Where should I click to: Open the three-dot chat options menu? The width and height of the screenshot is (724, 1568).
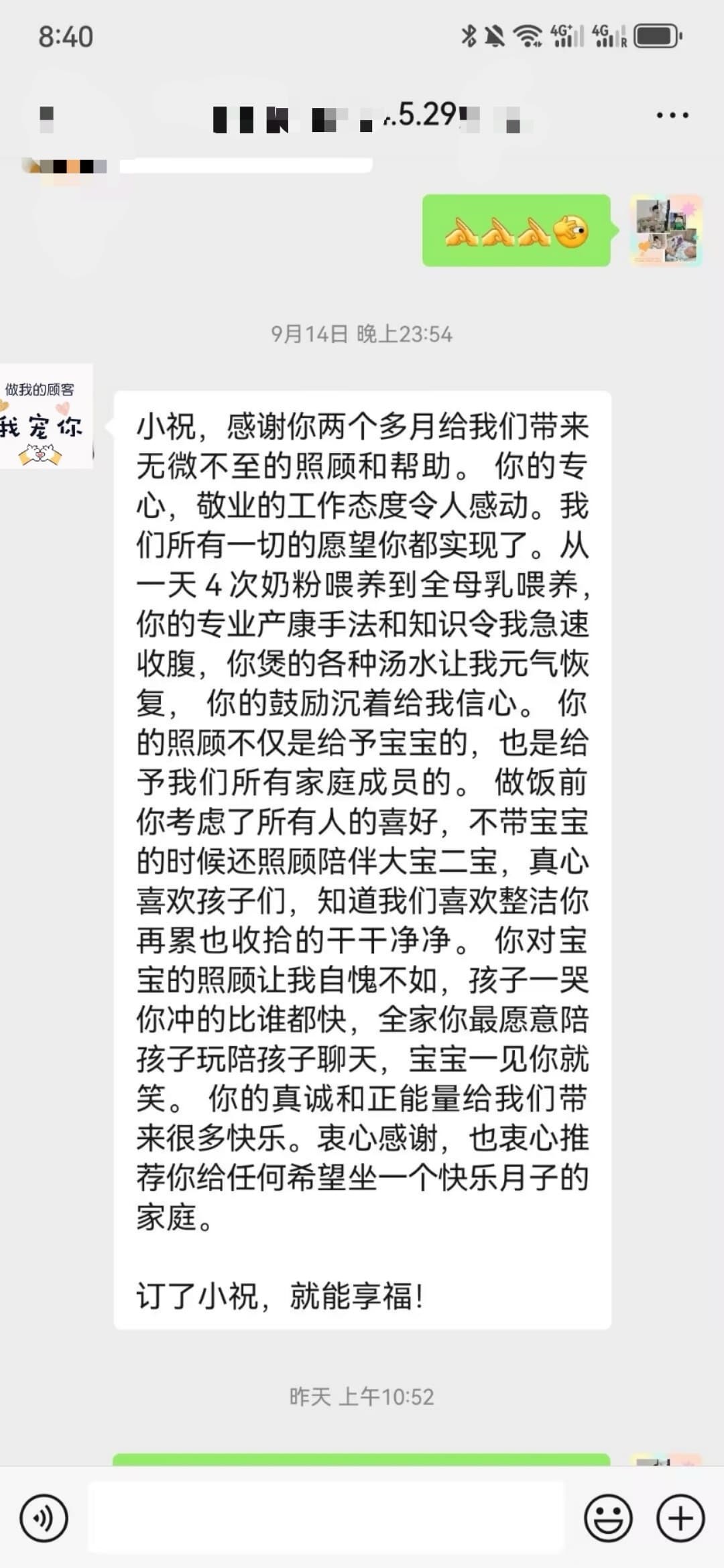click(672, 115)
